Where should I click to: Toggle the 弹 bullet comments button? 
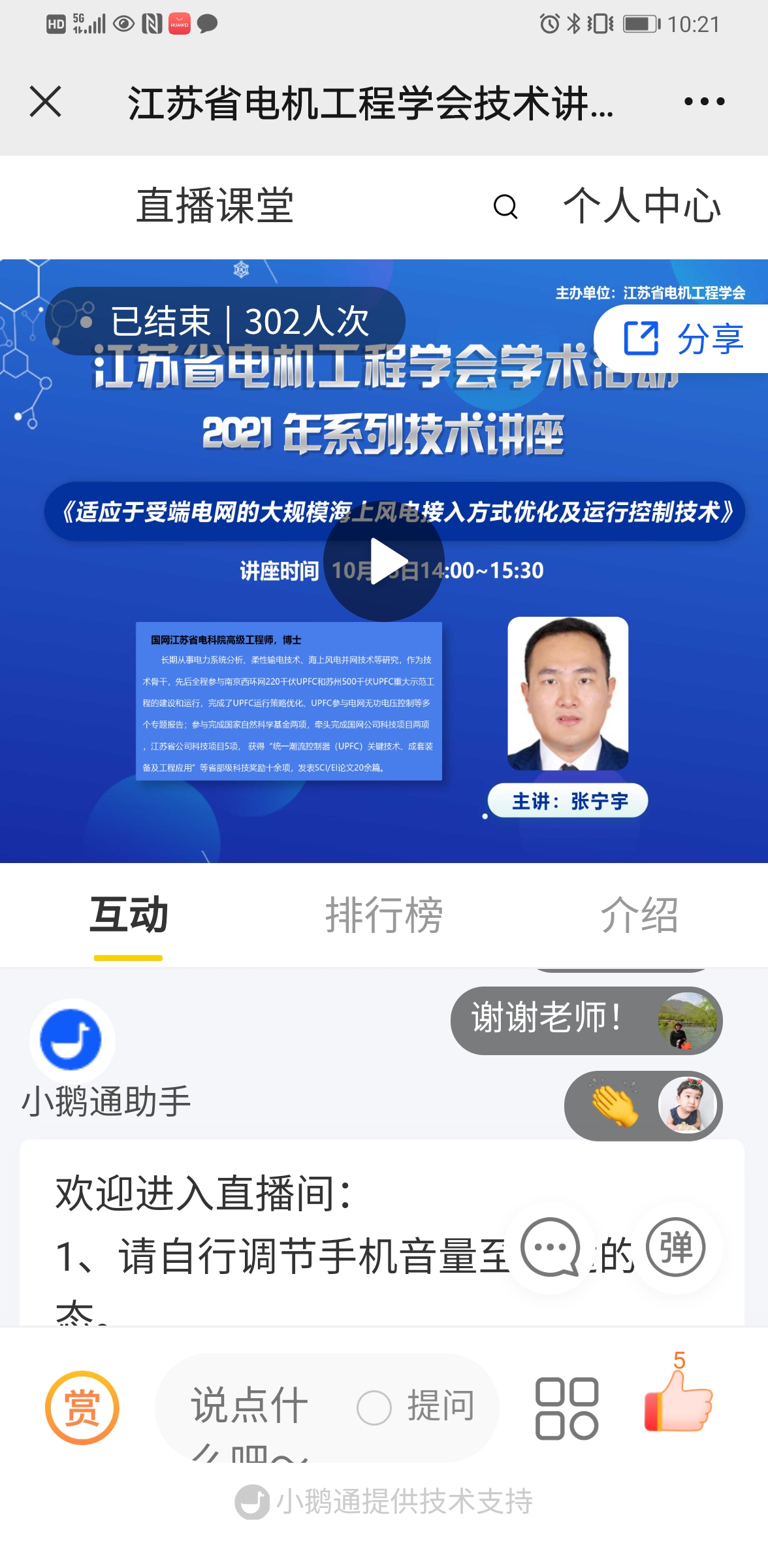pyautogui.click(x=675, y=1247)
